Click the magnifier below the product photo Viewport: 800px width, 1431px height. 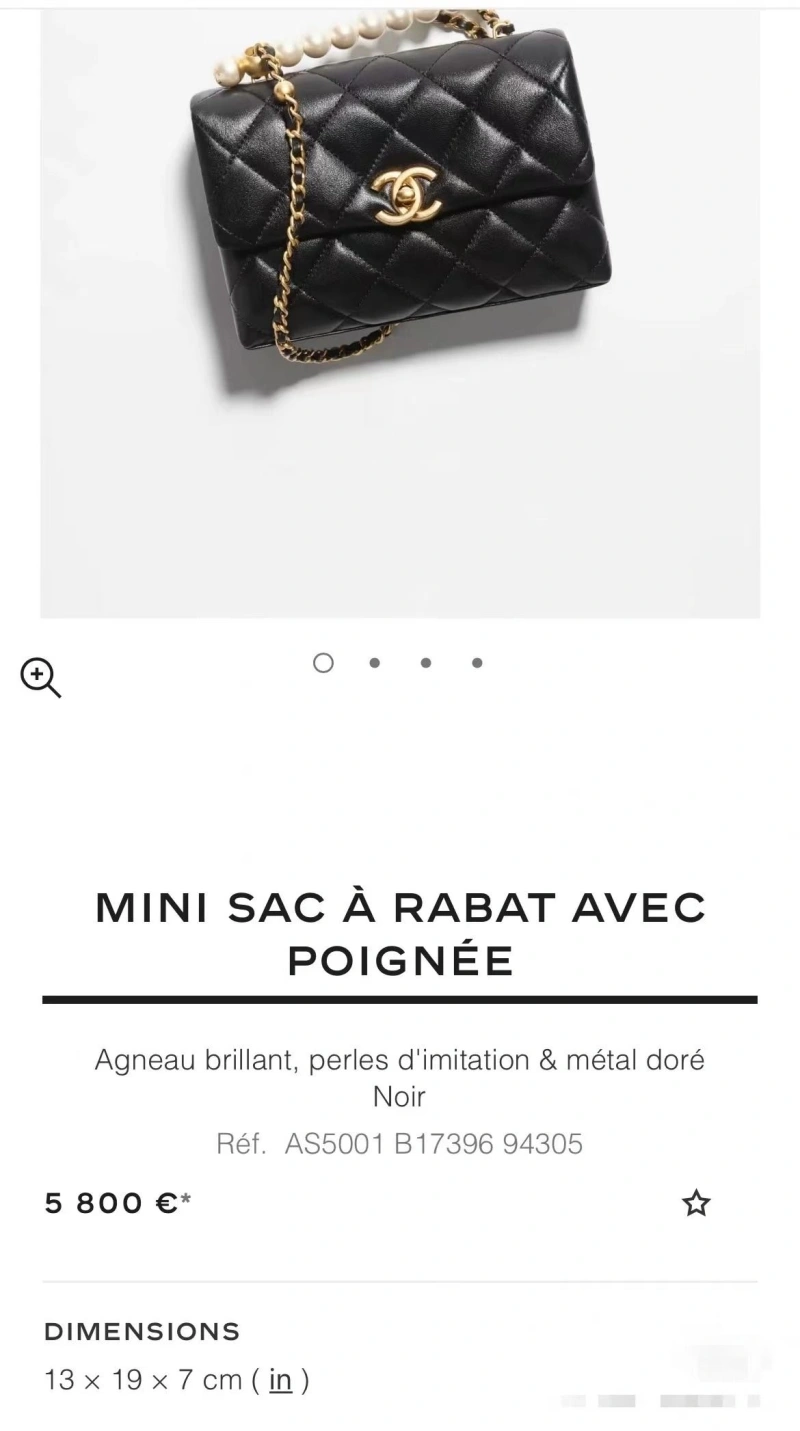41,677
